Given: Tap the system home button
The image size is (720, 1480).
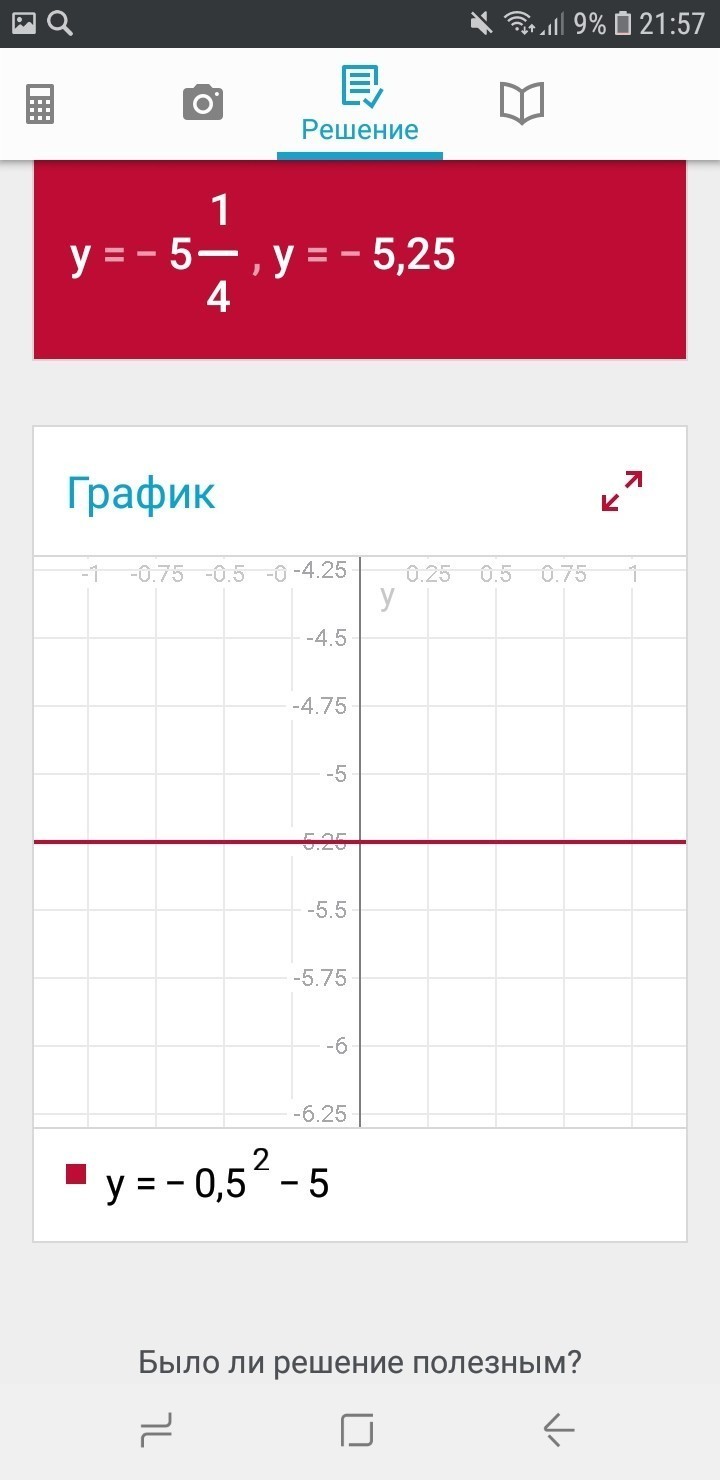Looking at the screenshot, I should [357, 1431].
